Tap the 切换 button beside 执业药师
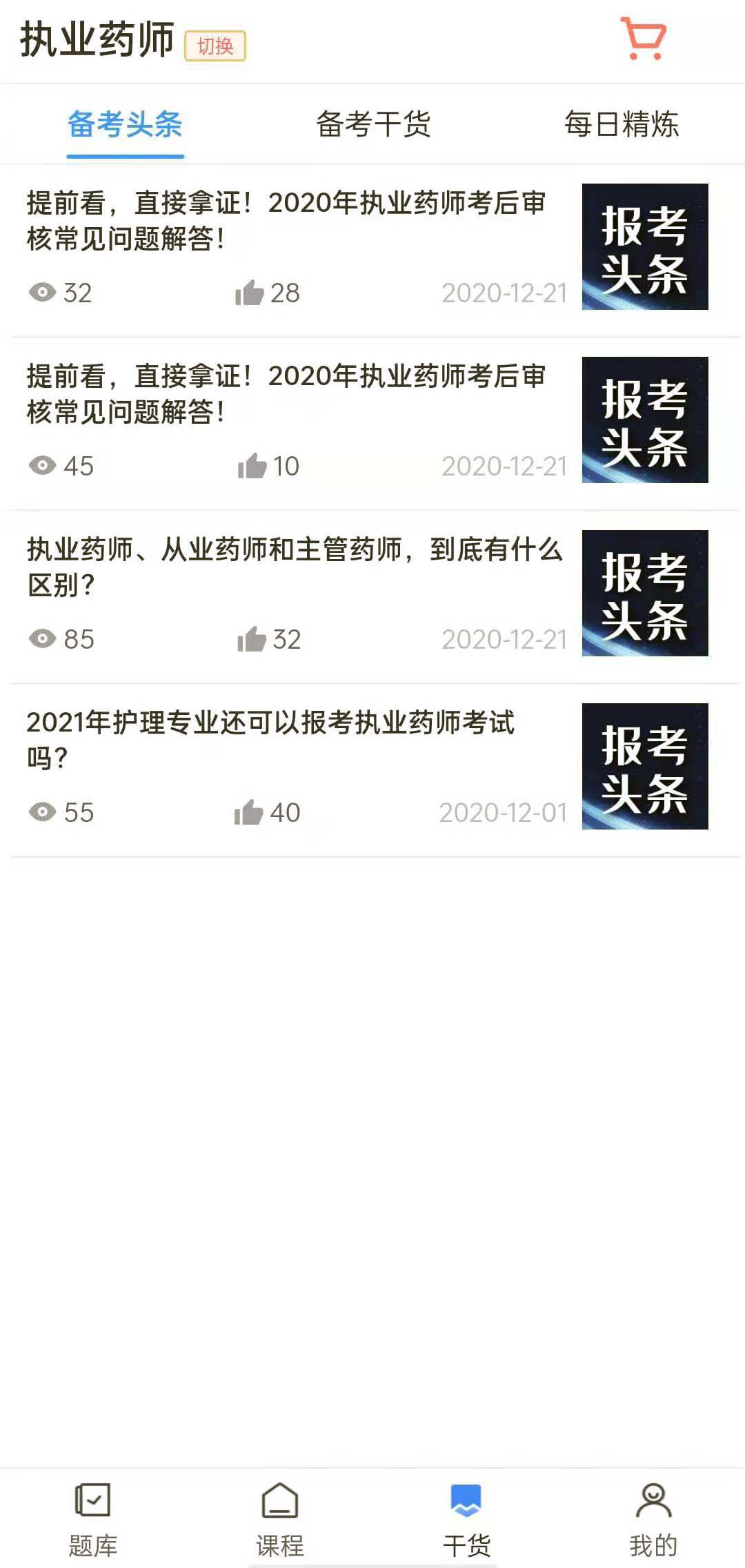The height and width of the screenshot is (1568, 745). point(215,46)
